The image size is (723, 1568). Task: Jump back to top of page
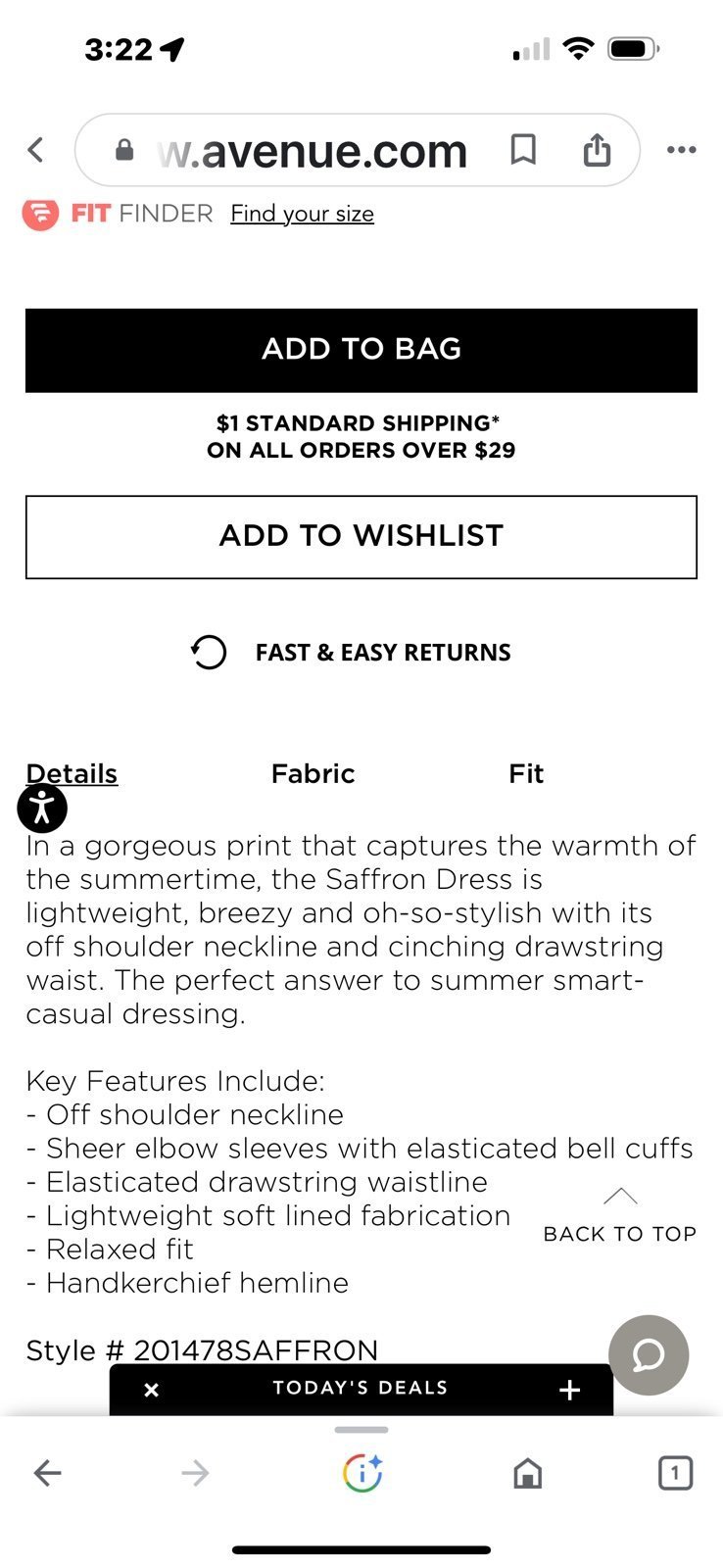[620, 1216]
